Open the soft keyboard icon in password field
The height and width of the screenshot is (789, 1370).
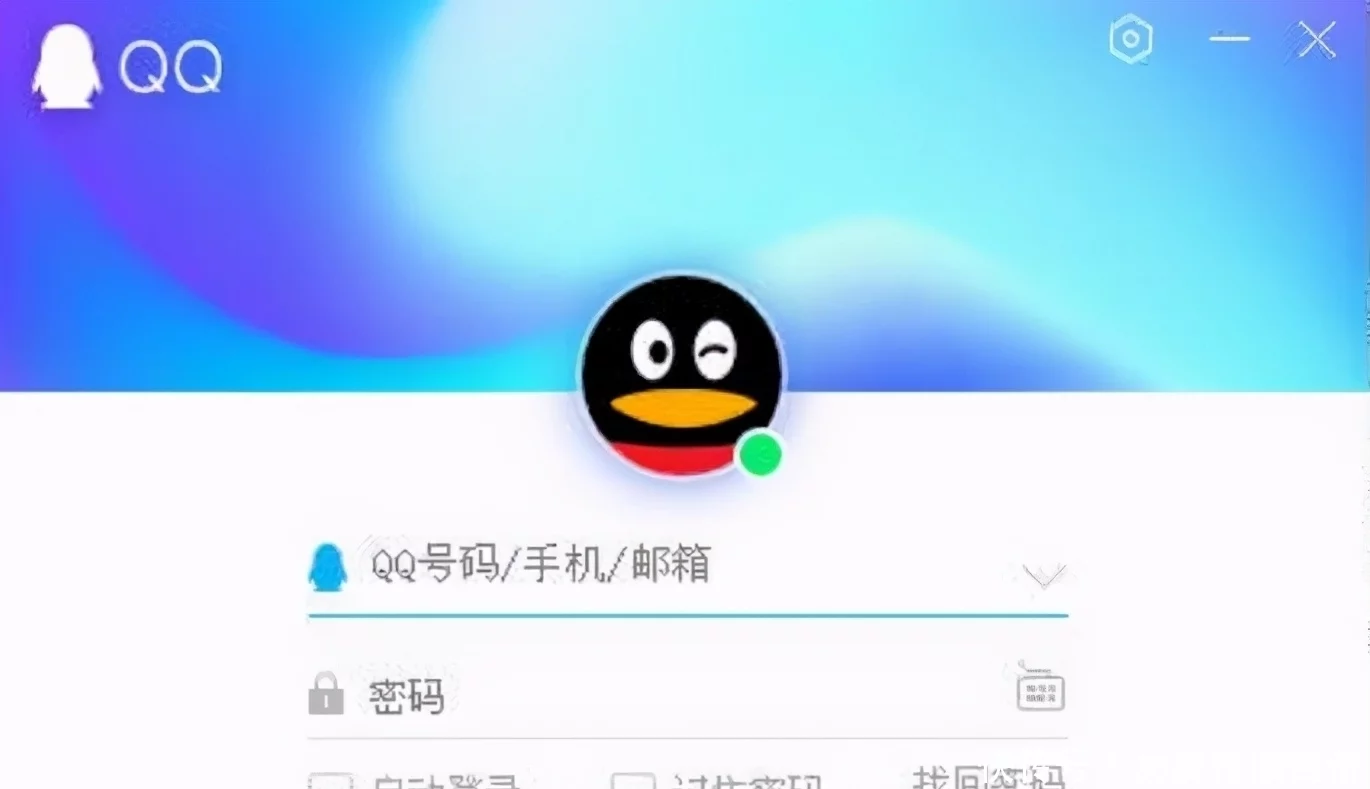point(1040,690)
